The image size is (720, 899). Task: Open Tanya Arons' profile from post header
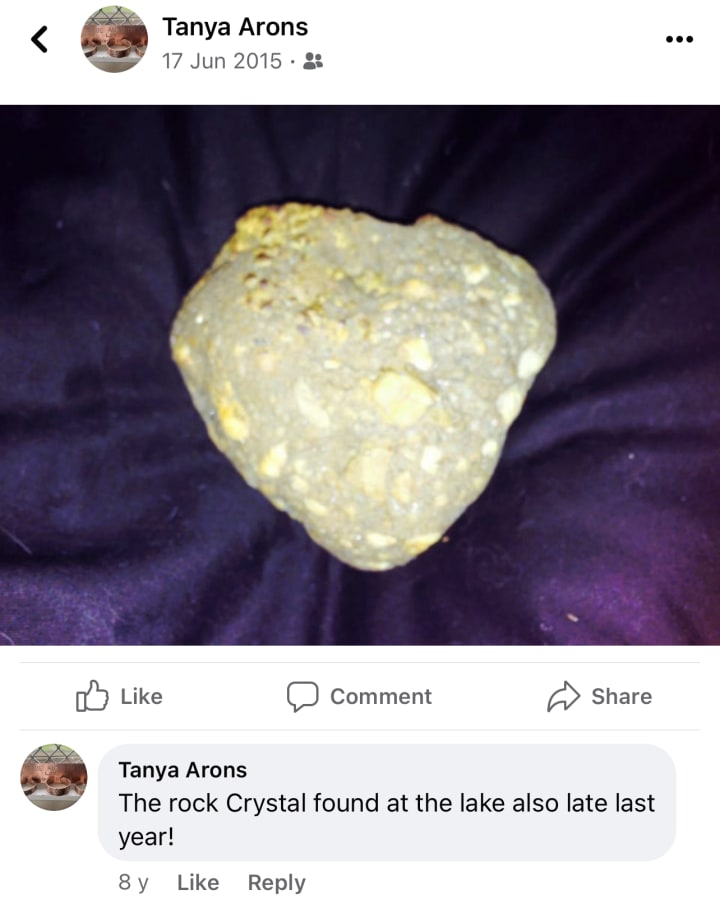pyautogui.click(x=234, y=27)
